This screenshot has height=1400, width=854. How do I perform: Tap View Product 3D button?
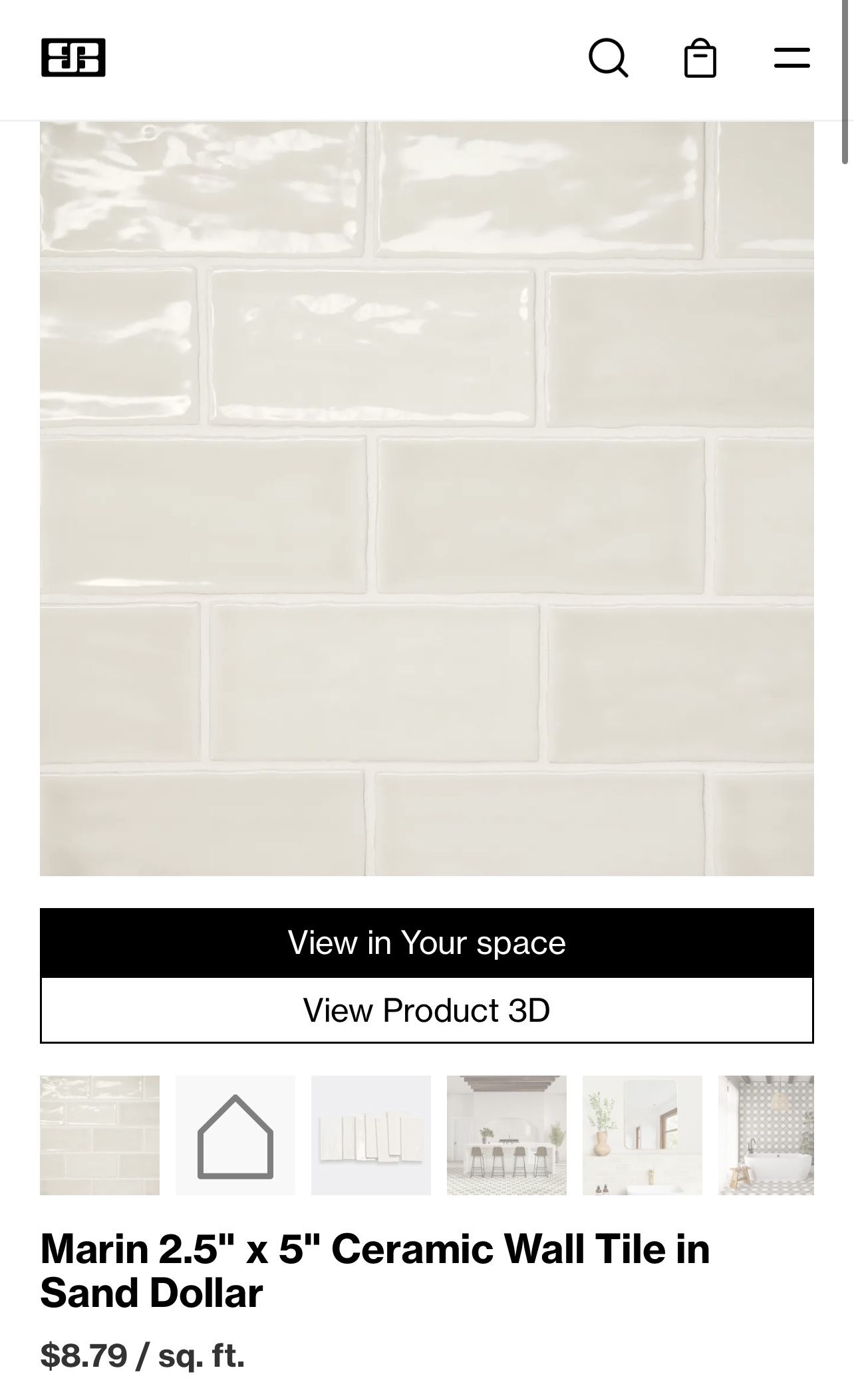click(427, 1010)
